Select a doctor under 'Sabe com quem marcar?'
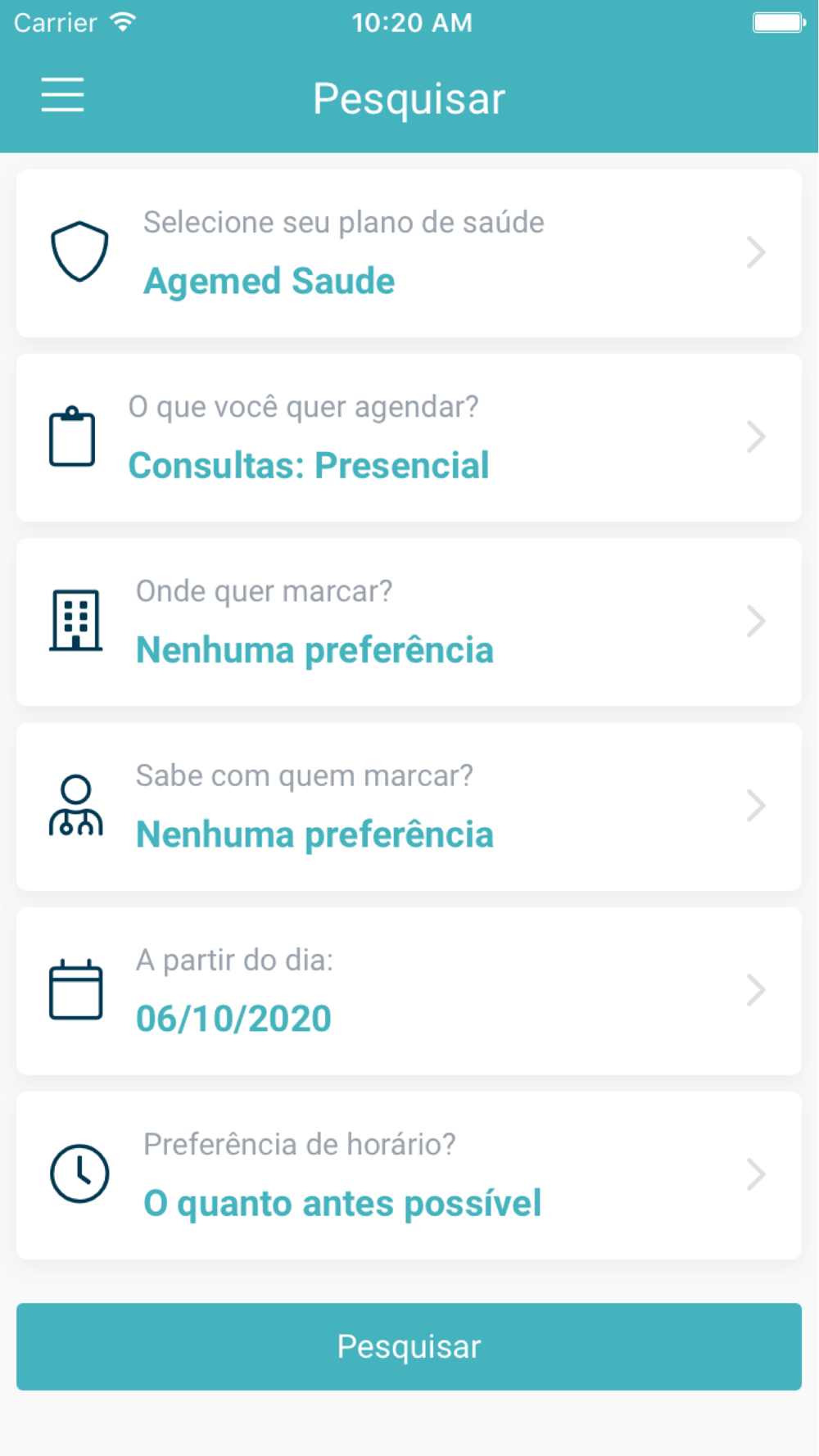This screenshot has width=819, height=1456. coord(409,807)
